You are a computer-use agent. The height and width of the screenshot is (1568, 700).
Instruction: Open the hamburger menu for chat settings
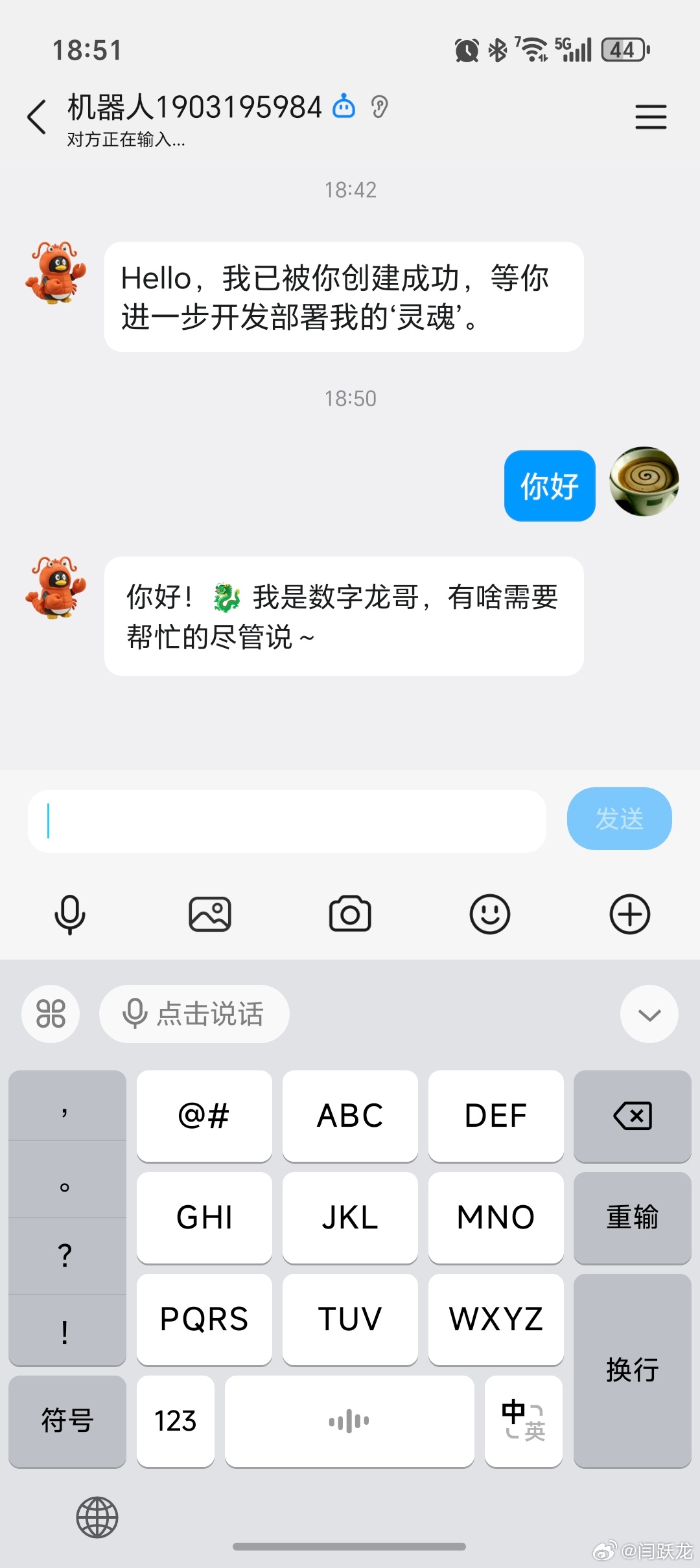[651, 117]
